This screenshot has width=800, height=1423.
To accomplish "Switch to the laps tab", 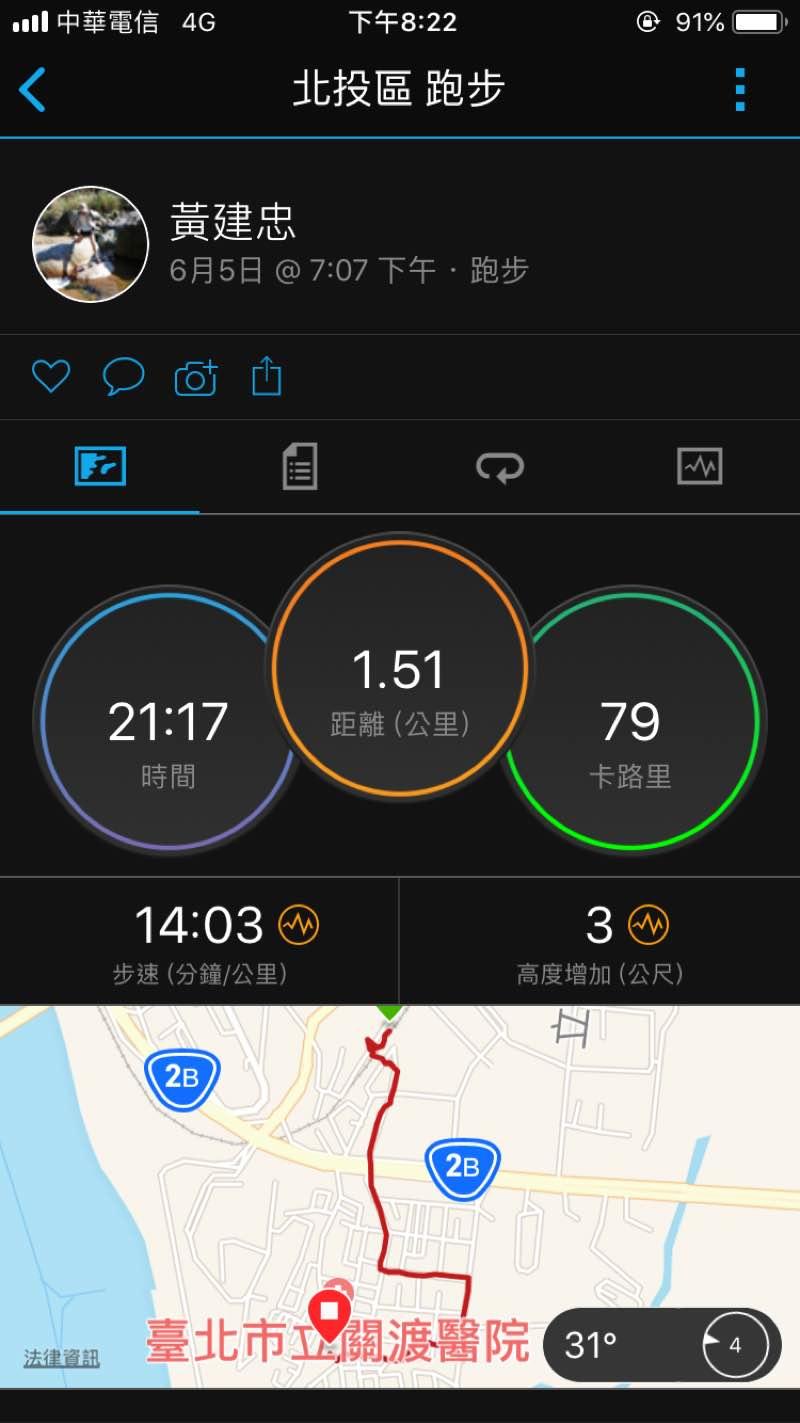I will coord(500,466).
